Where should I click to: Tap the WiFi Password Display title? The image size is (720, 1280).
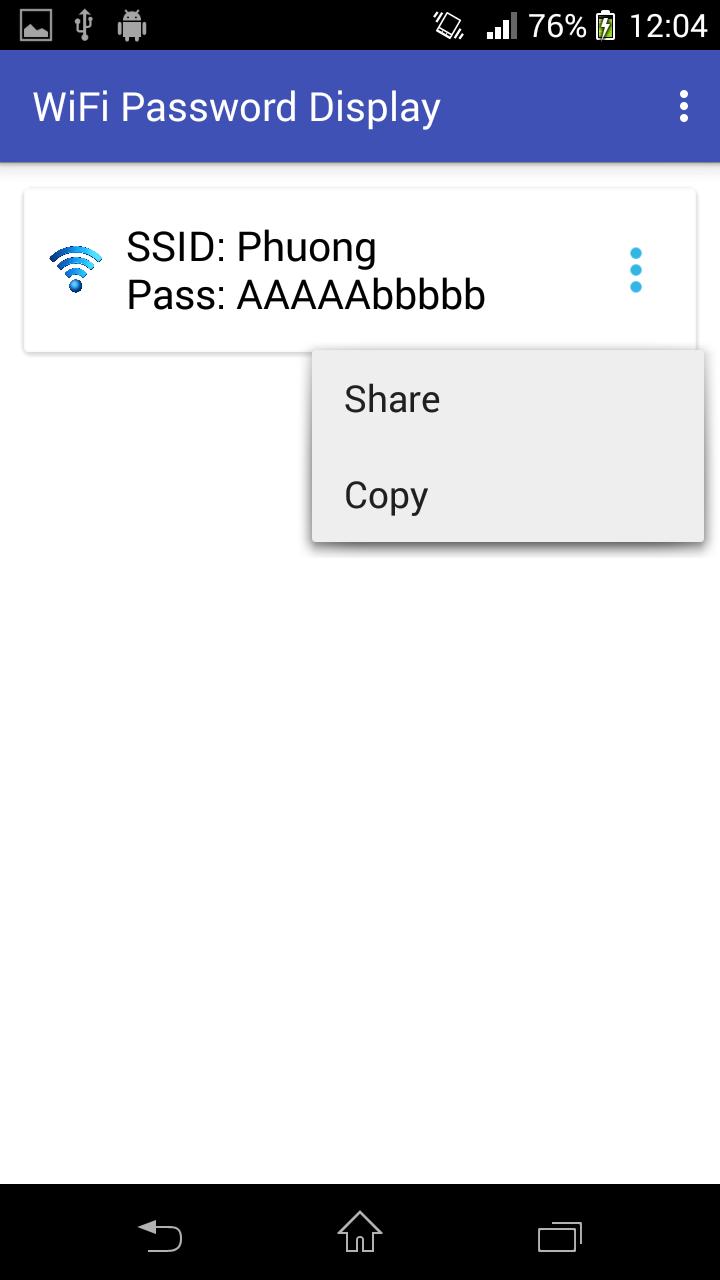[x=235, y=105]
